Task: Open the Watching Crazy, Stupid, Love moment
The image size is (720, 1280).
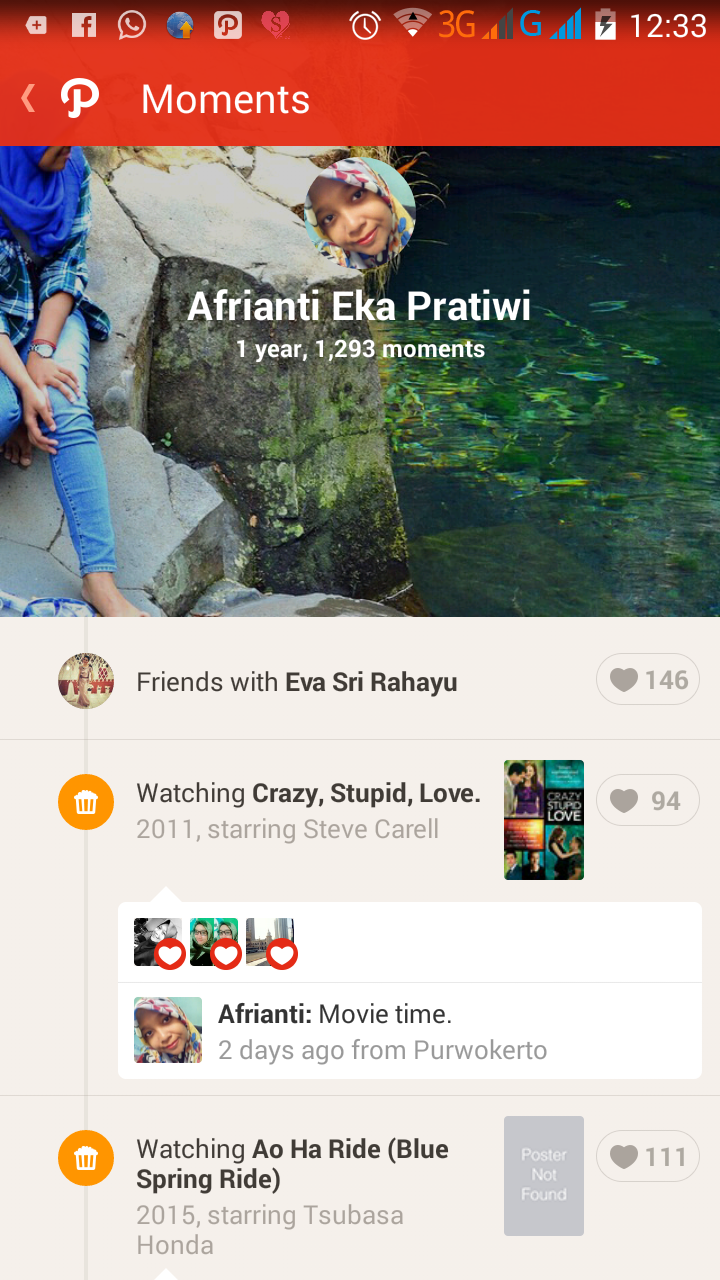Action: [x=308, y=810]
